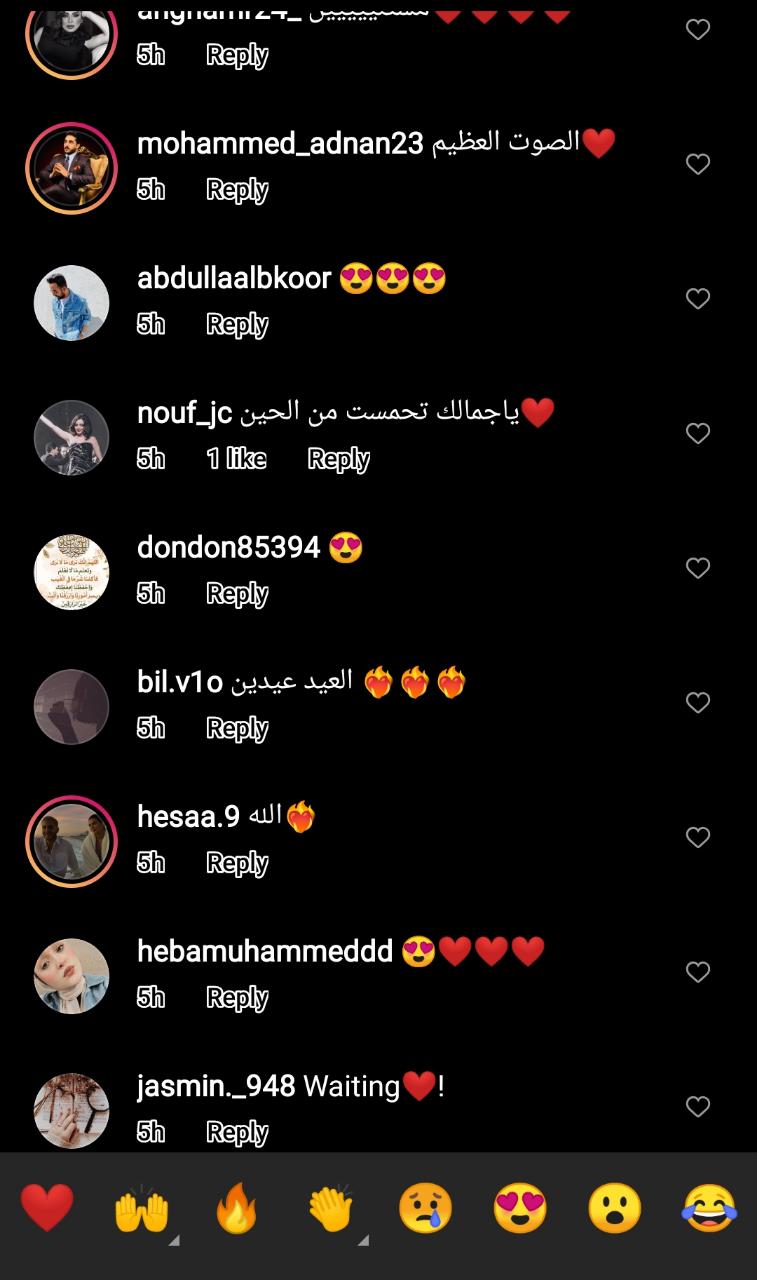The image size is (757, 1280).
Task: Reply to jasmin._948's Waiting comment
Action: pos(237,1132)
